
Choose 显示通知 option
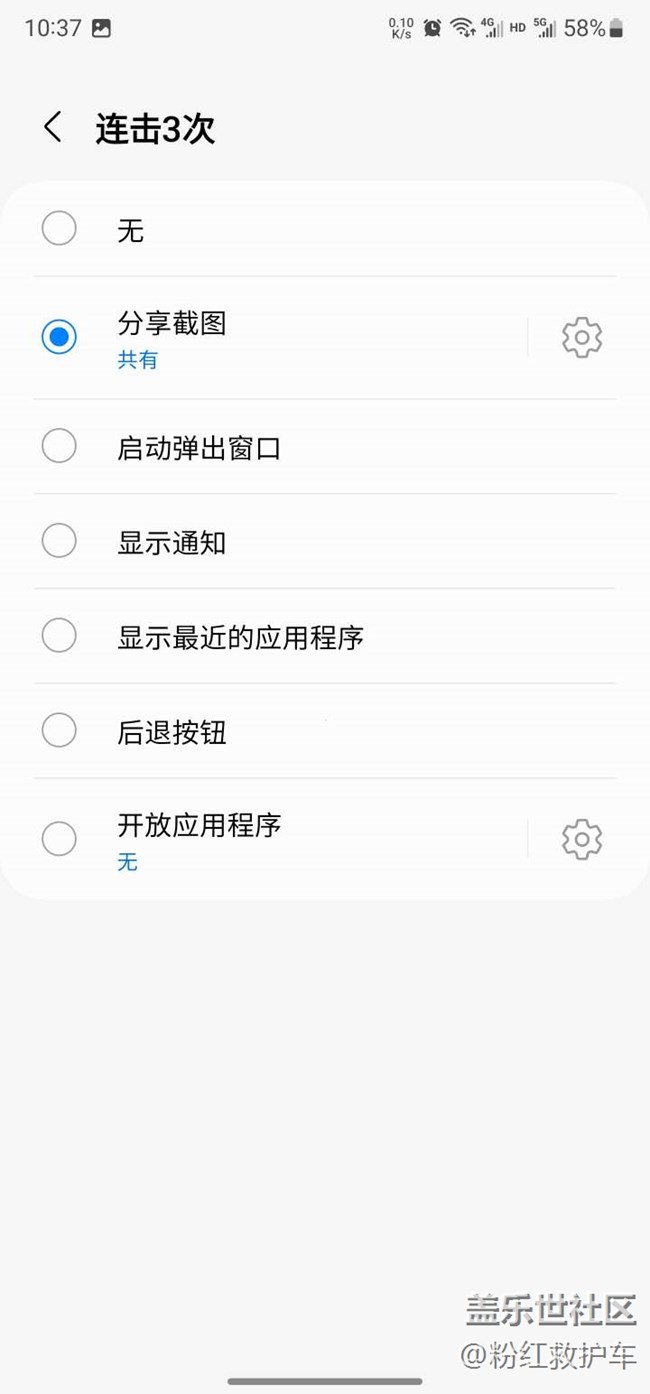[x=59, y=541]
